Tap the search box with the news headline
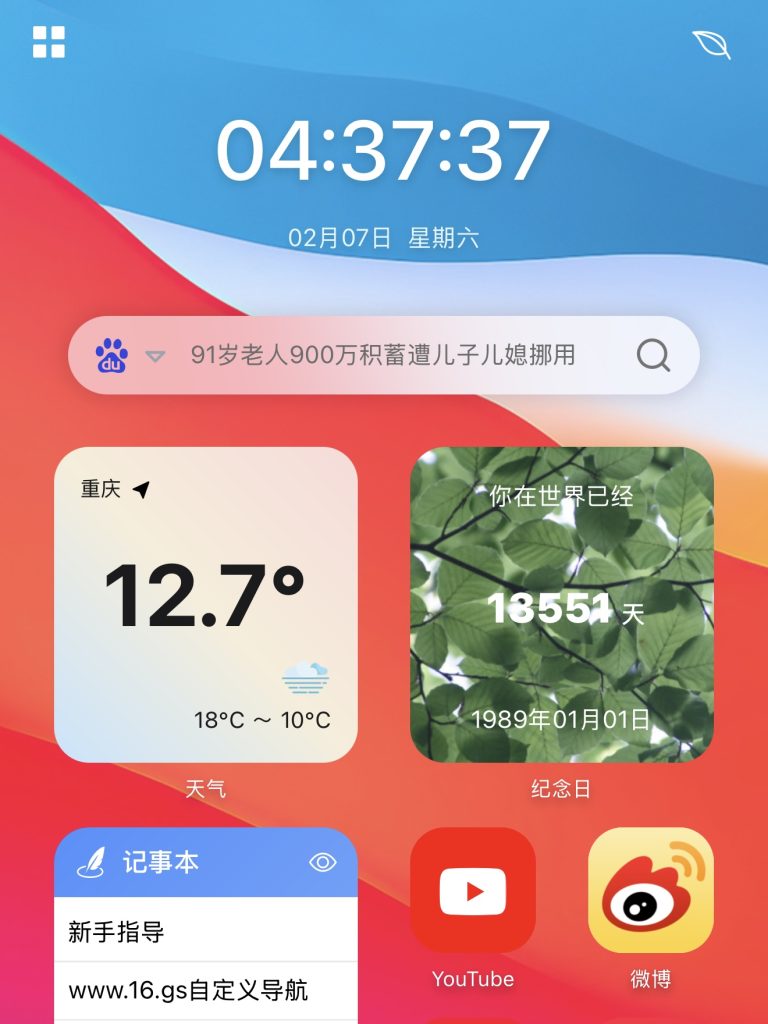The image size is (768, 1024). pos(383,355)
